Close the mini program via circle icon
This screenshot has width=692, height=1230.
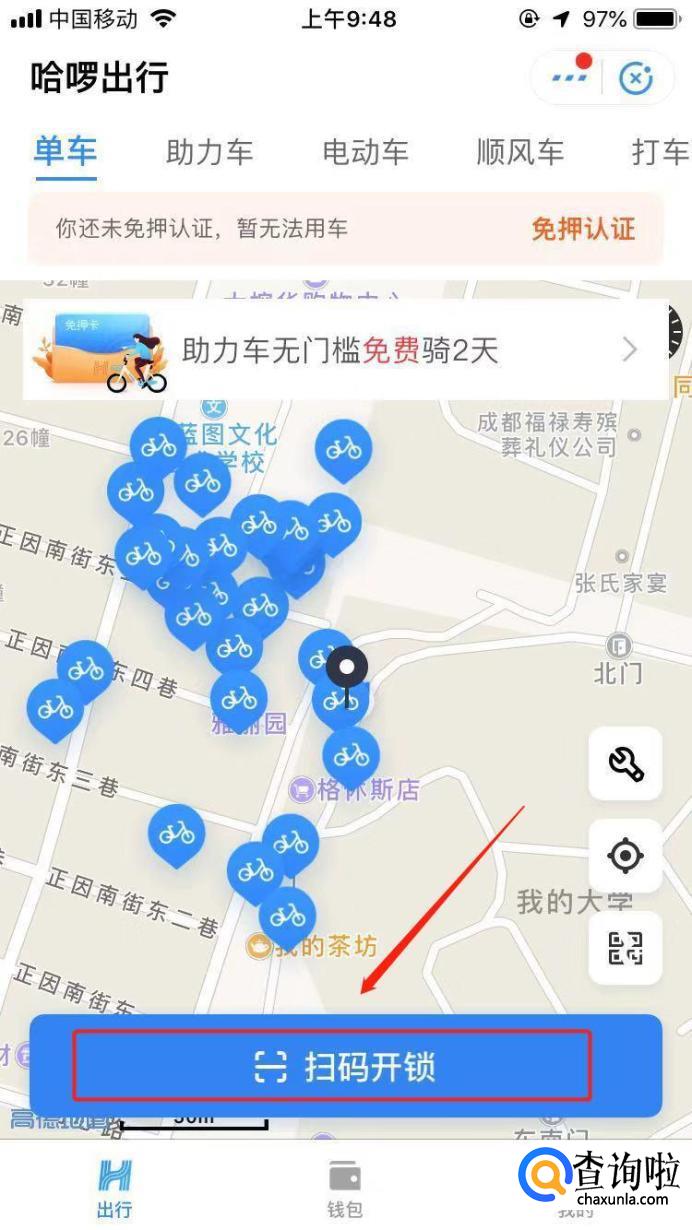636,77
